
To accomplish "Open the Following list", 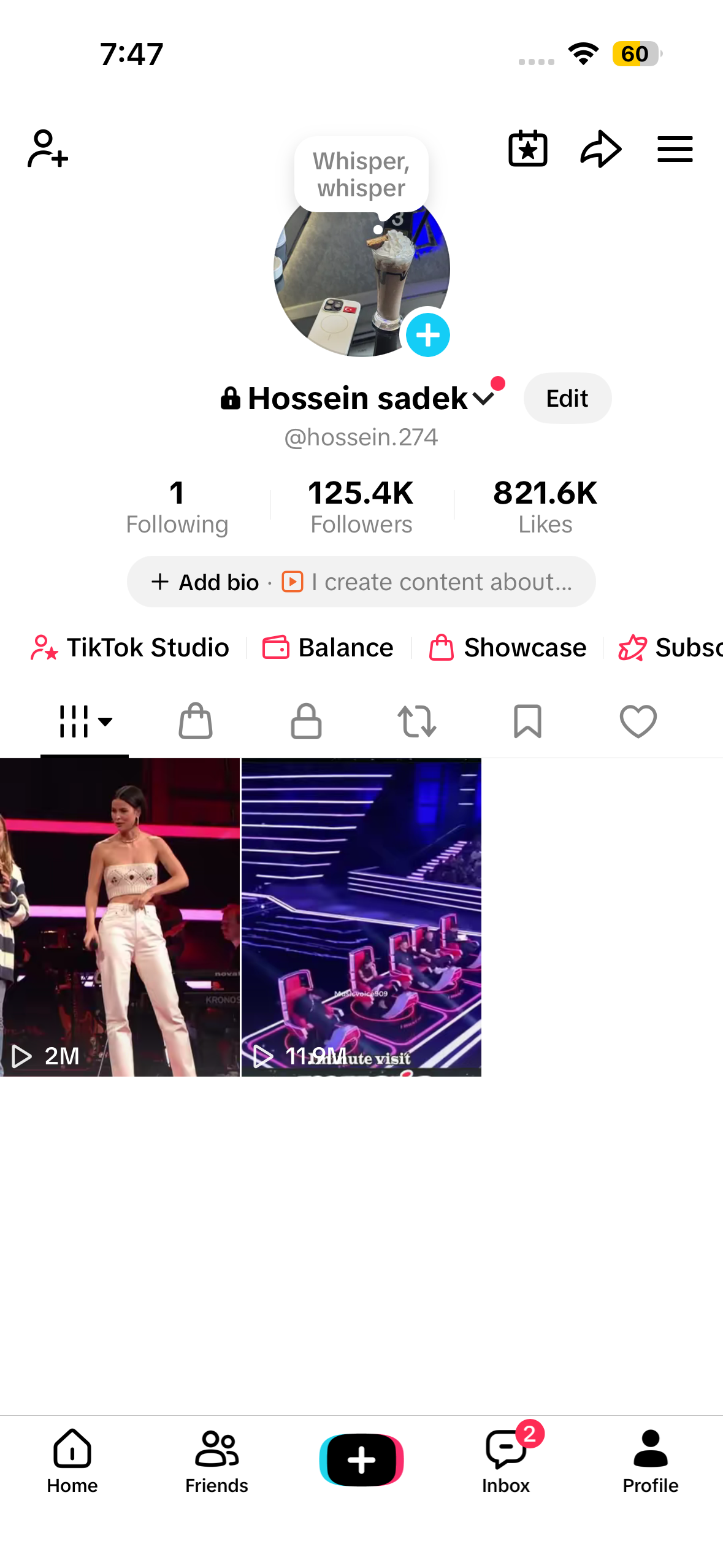I will (177, 506).
